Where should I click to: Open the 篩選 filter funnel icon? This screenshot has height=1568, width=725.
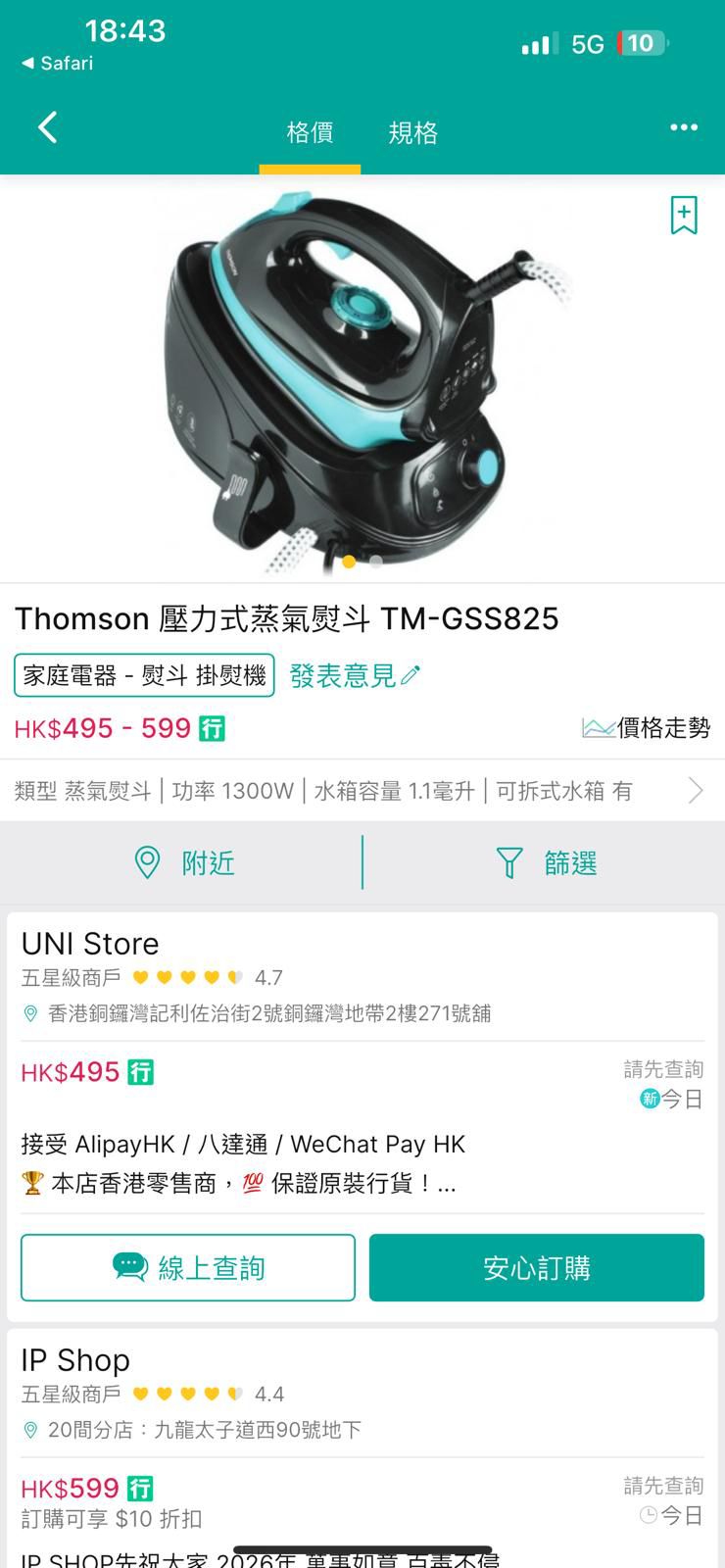pos(507,862)
